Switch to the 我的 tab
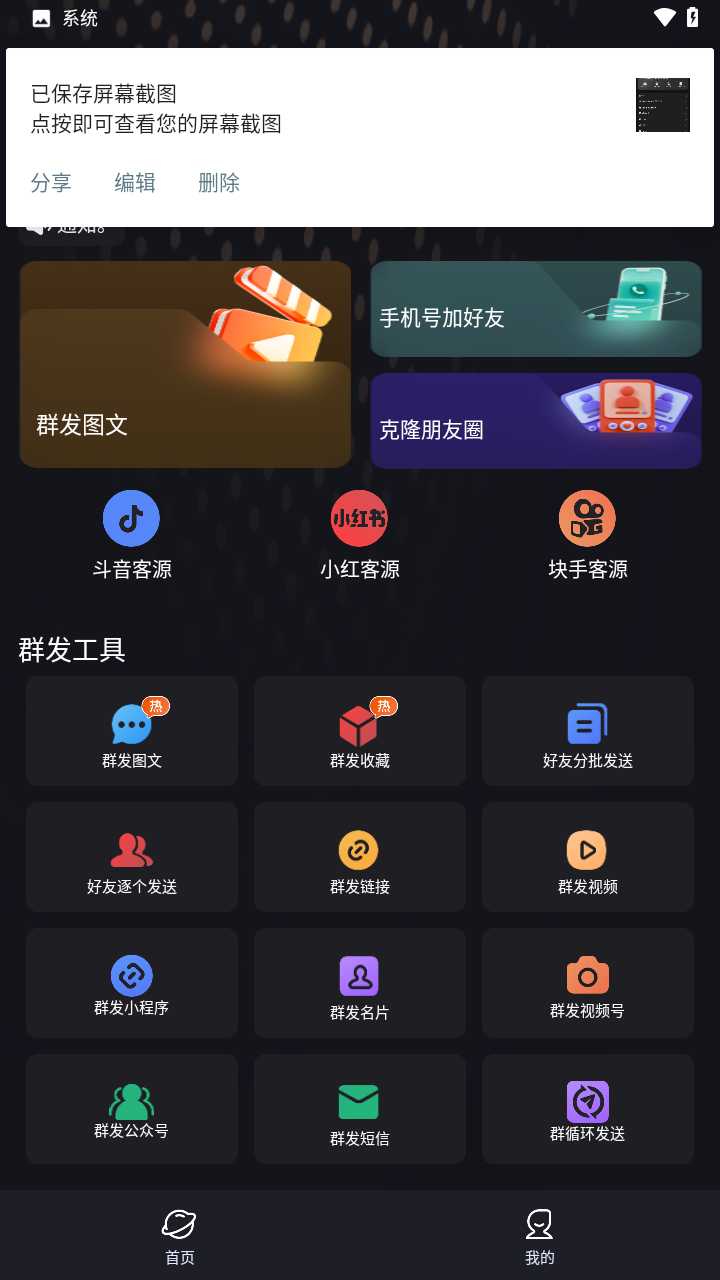 540,1236
